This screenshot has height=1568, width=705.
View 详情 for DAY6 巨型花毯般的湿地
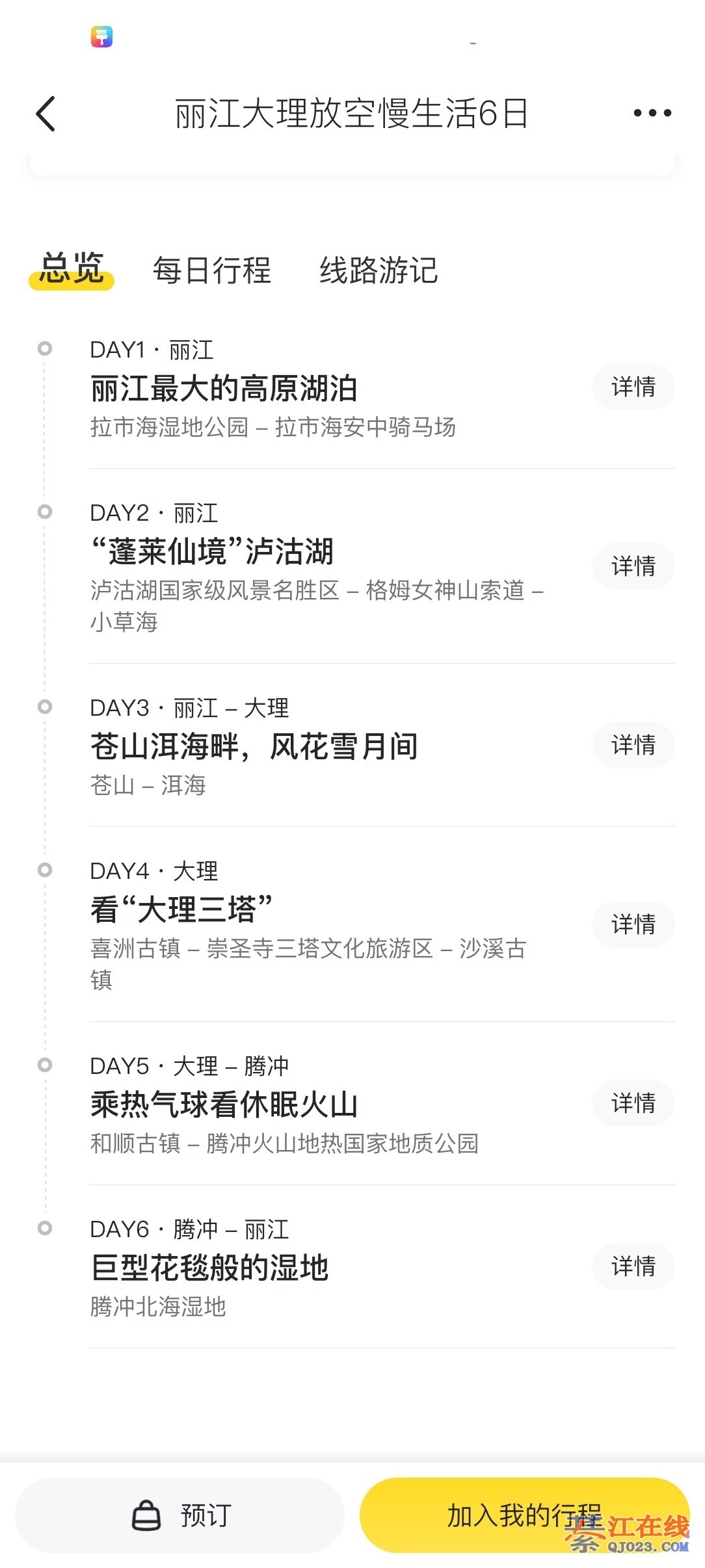pyautogui.click(x=633, y=1266)
